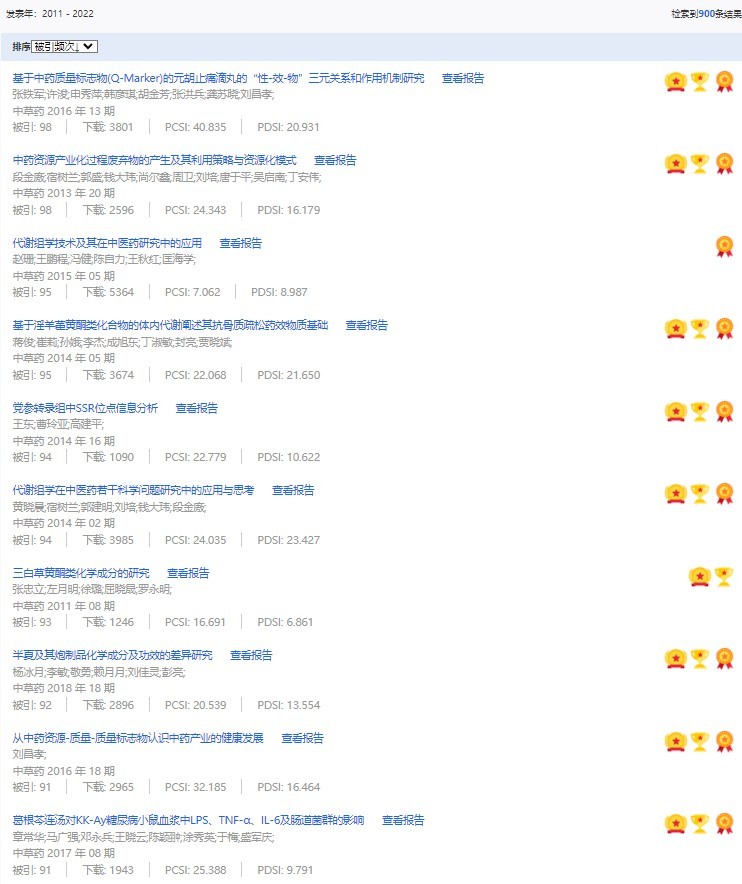Open the 排序 被引频次 dropdown

(x=64, y=46)
